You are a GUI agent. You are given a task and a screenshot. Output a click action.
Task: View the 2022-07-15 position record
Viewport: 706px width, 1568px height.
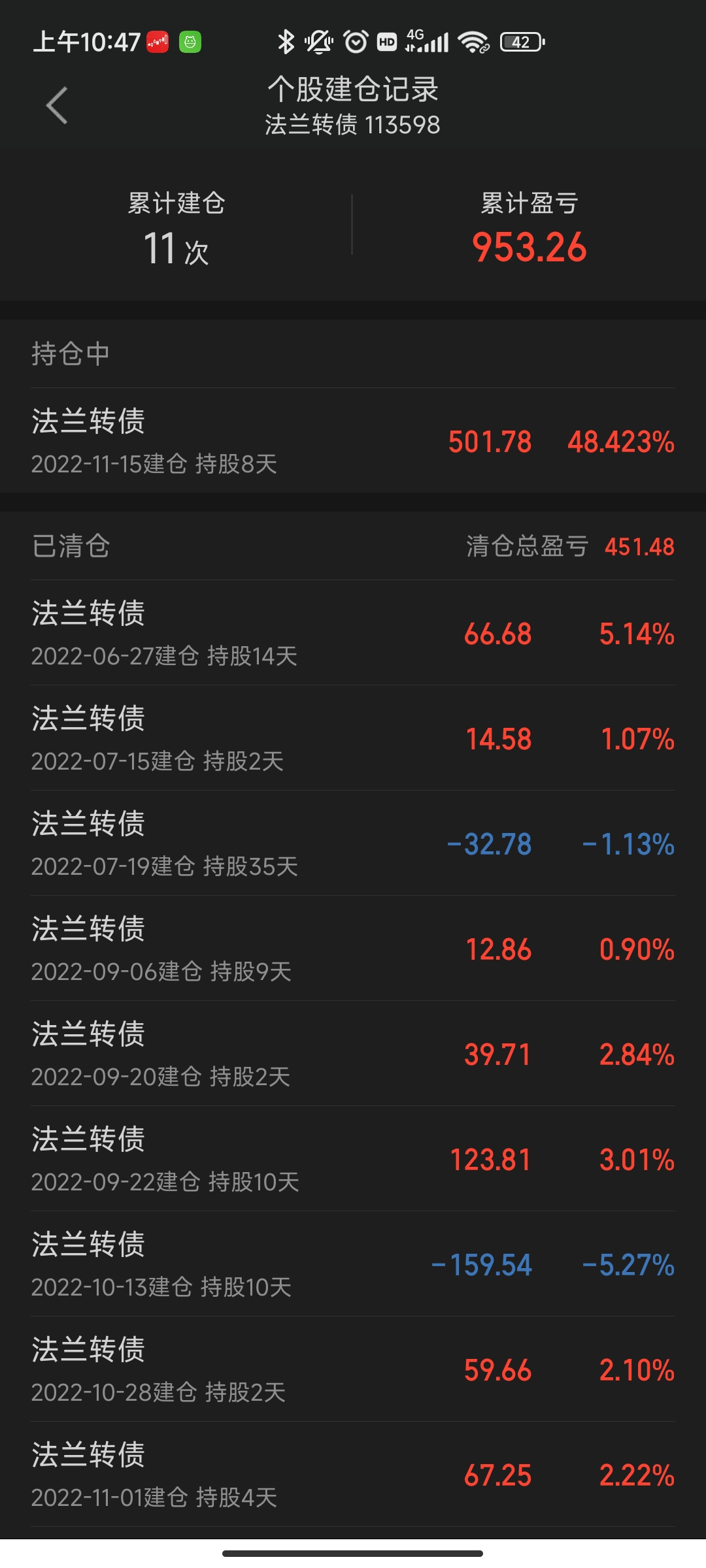[x=353, y=738]
